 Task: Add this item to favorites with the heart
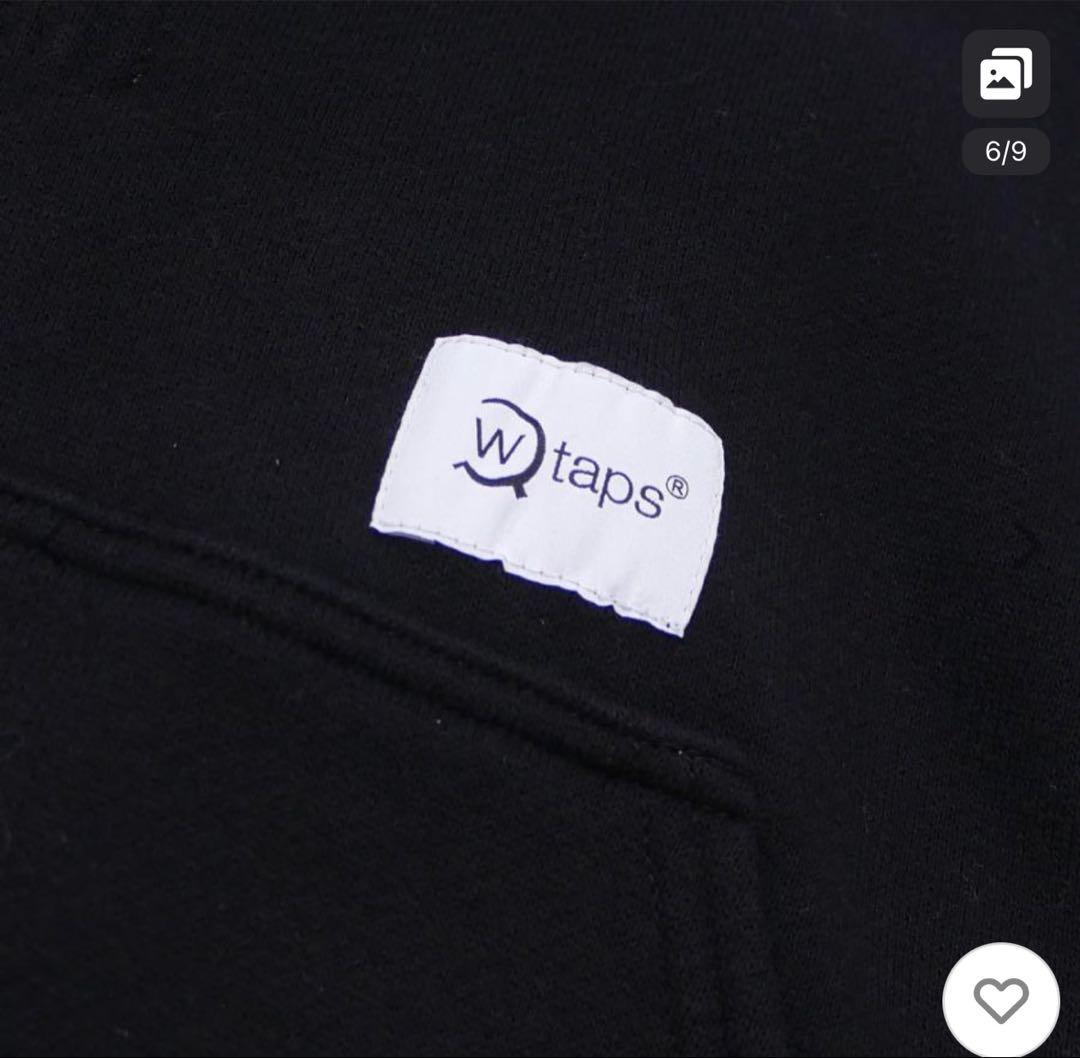[1000, 999]
